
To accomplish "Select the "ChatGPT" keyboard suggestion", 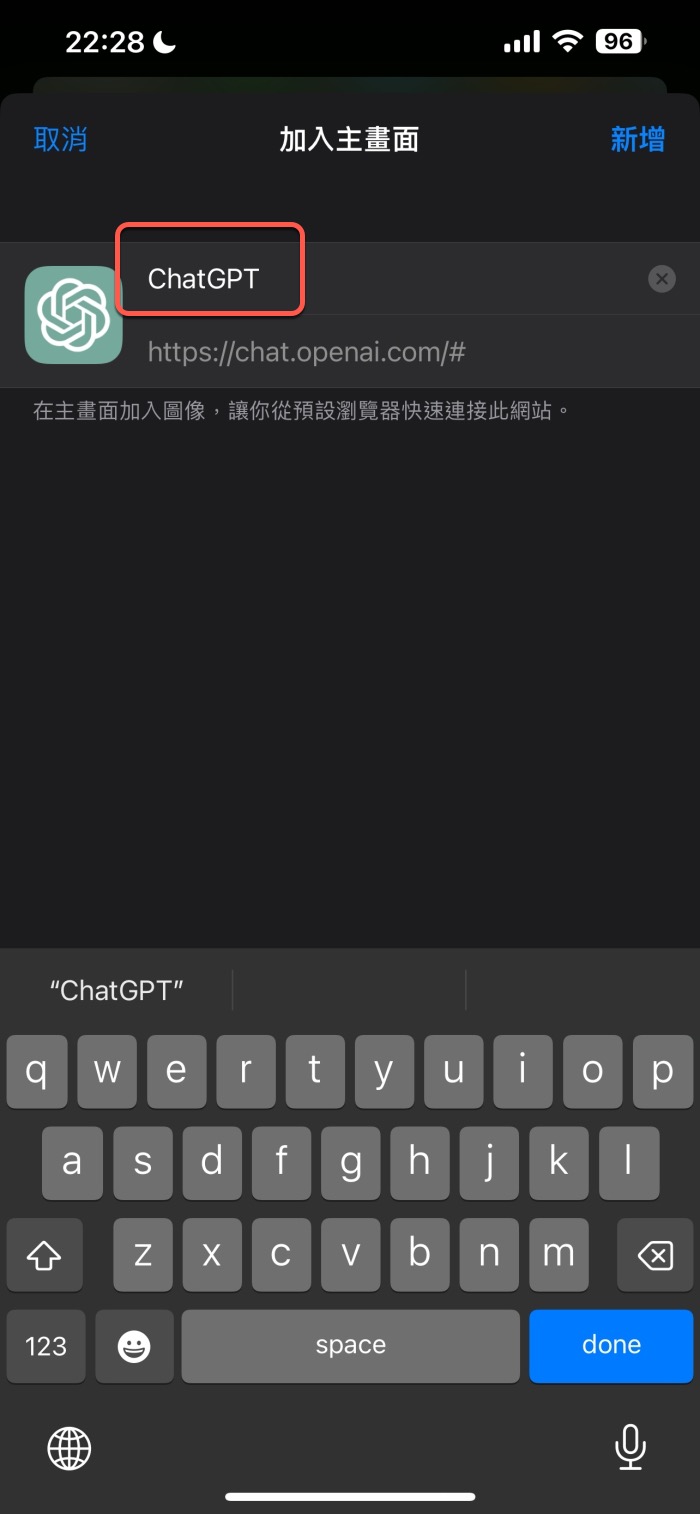I will coord(117,990).
